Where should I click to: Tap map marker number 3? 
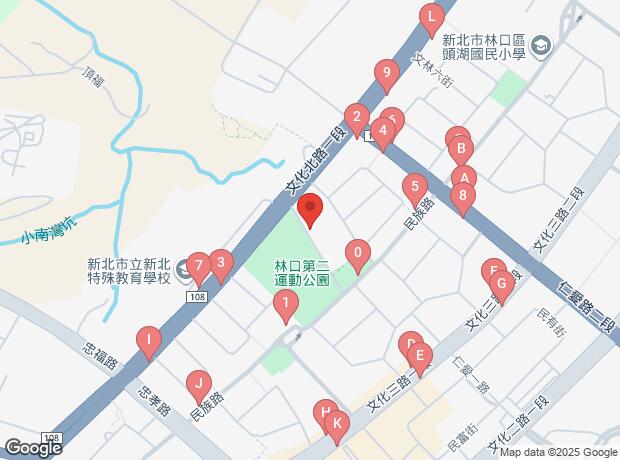pyautogui.click(x=221, y=264)
